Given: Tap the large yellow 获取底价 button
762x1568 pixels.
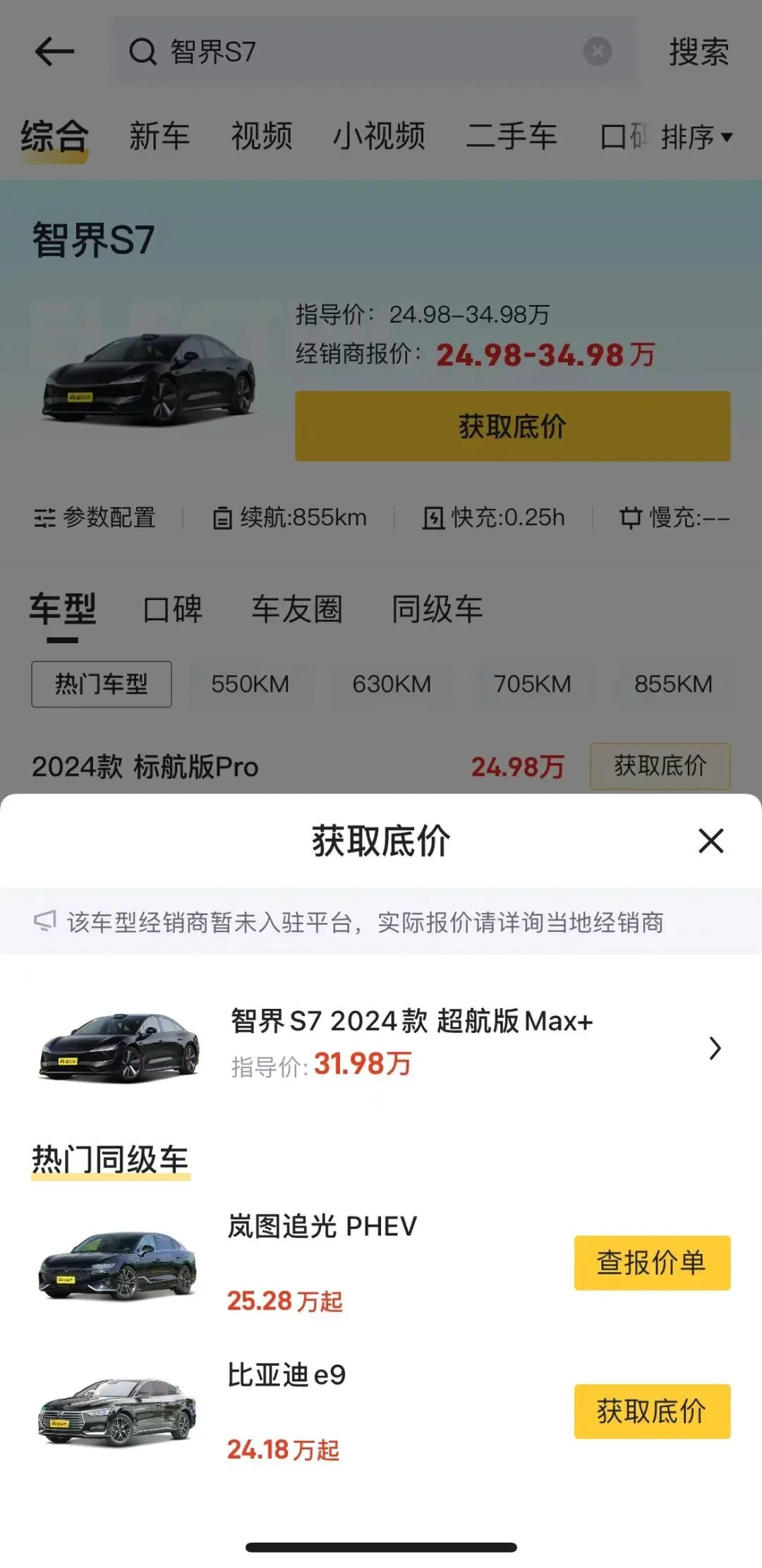Looking at the screenshot, I should click(x=512, y=426).
